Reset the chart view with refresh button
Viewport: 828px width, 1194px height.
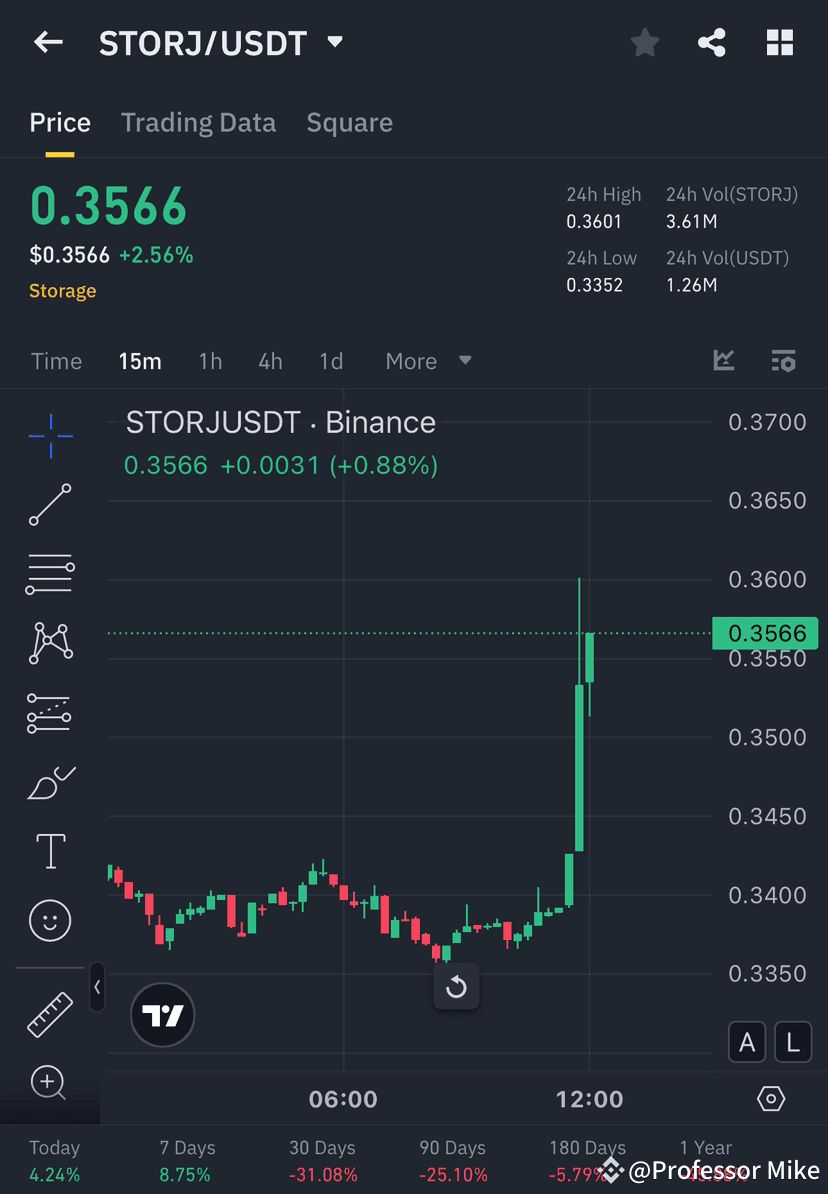pyautogui.click(x=456, y=987)
